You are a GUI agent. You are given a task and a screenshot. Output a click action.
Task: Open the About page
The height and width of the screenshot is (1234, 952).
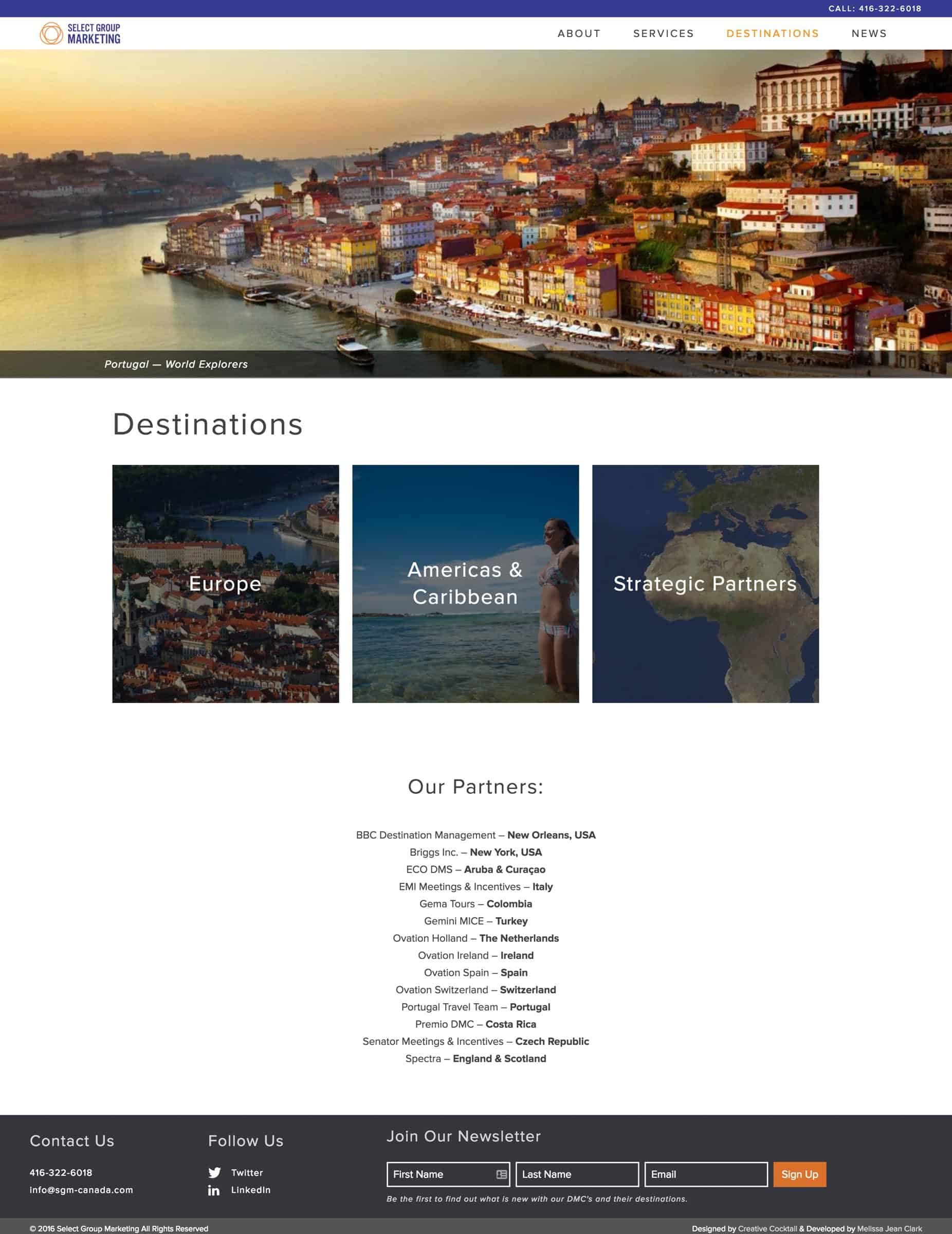coord(578,33)
